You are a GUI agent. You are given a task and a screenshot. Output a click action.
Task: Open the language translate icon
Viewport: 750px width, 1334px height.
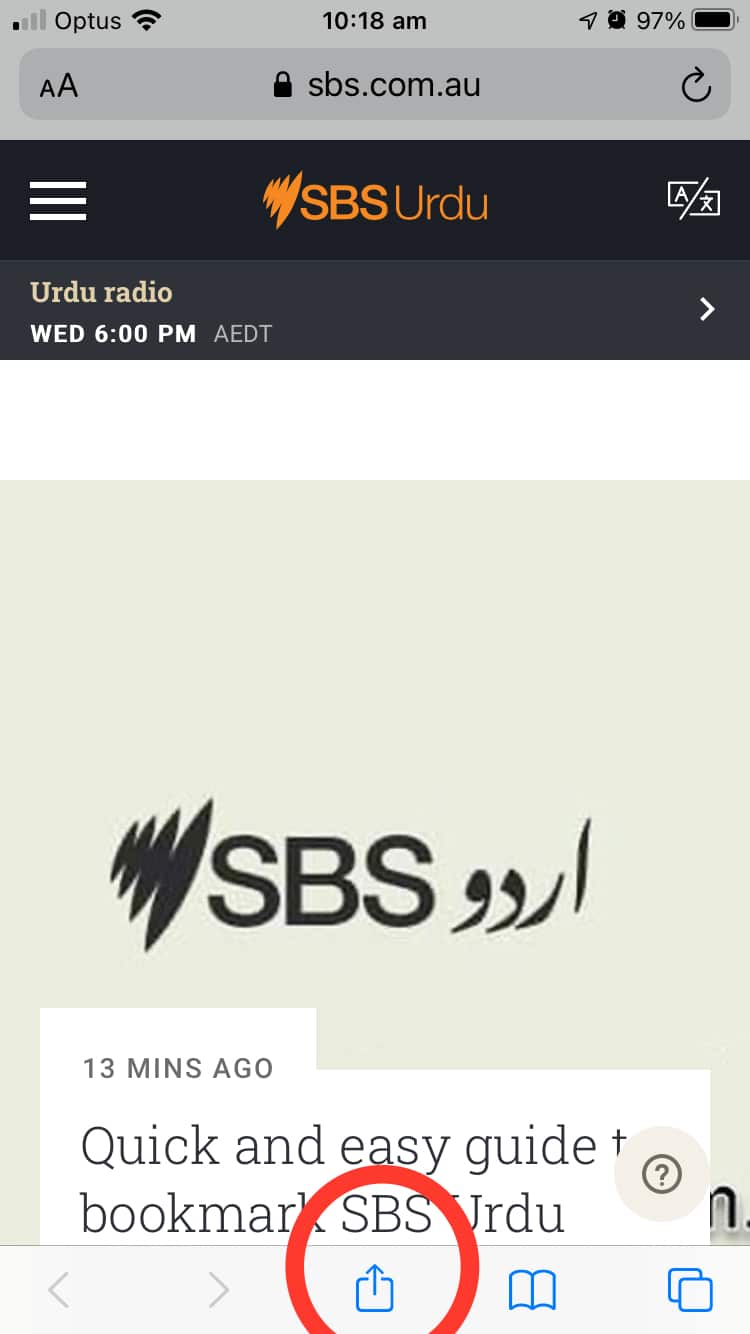click(693, 199)
